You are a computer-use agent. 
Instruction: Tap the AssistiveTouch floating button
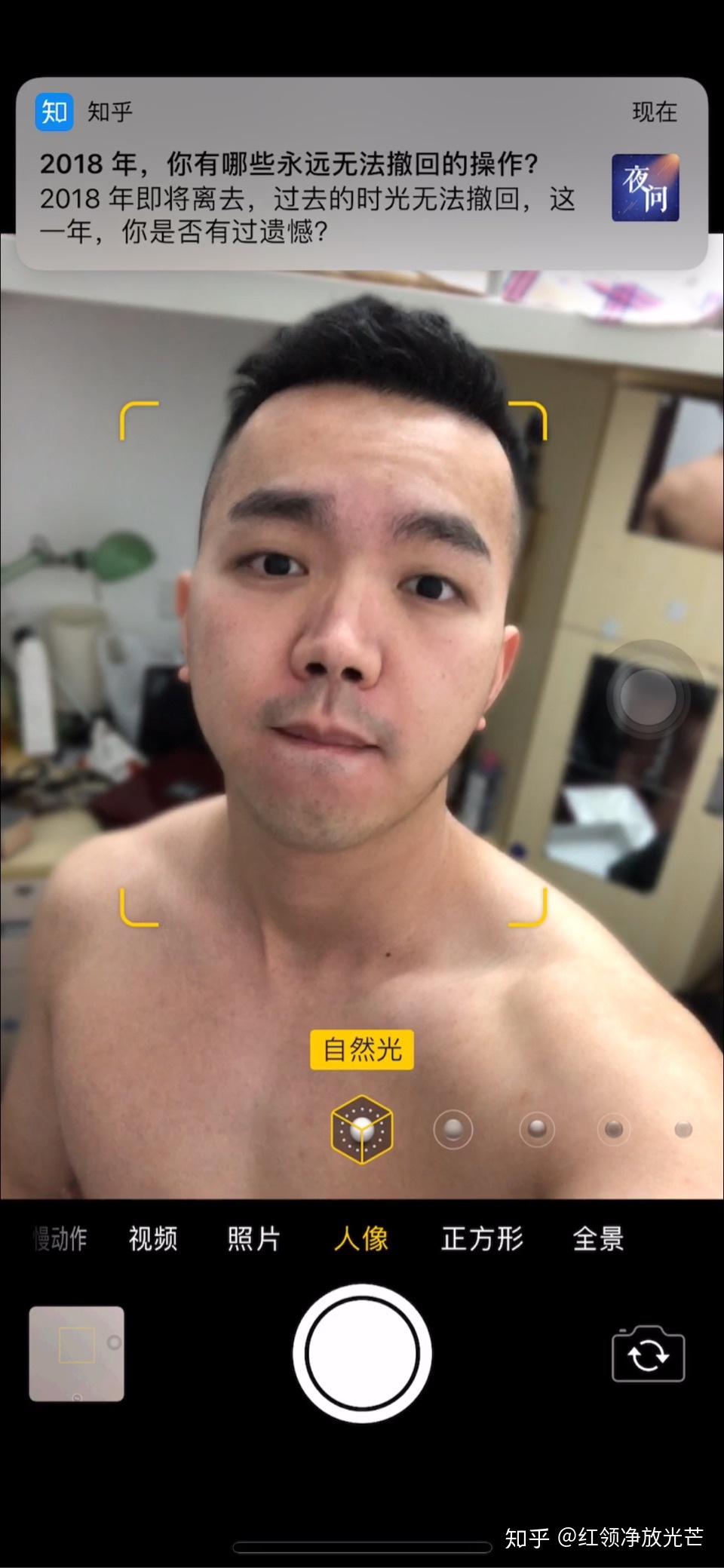coord(647,696)
